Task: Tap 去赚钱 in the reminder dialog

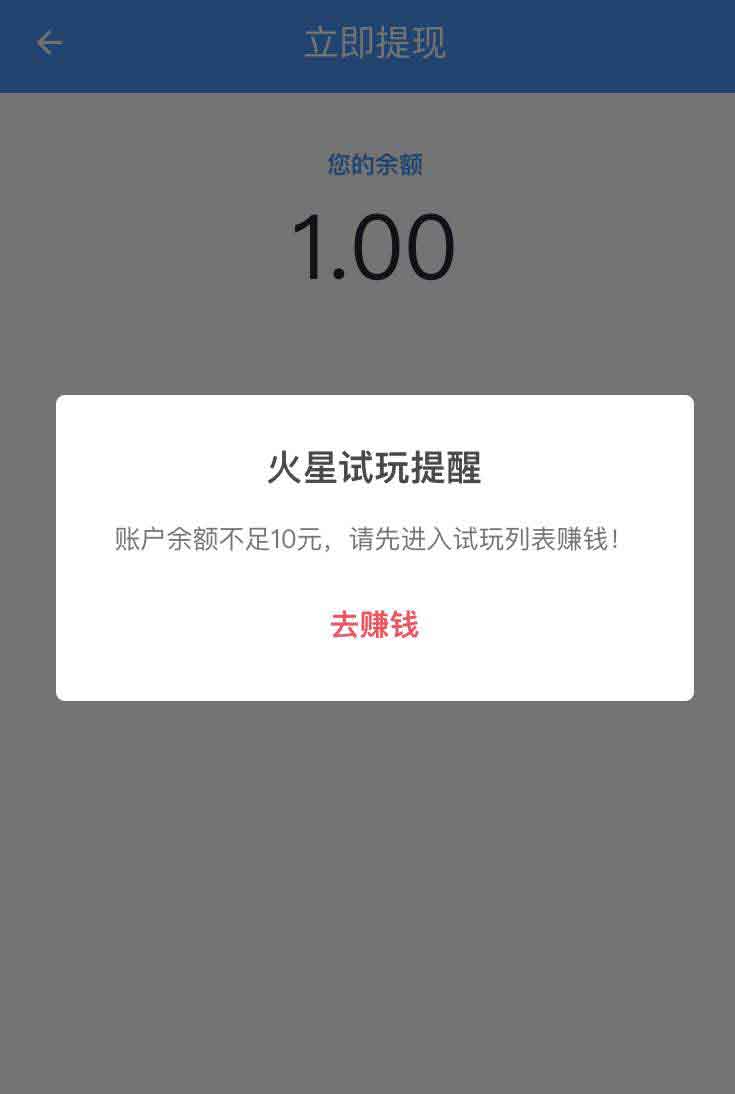Action: tap(374, 625)
